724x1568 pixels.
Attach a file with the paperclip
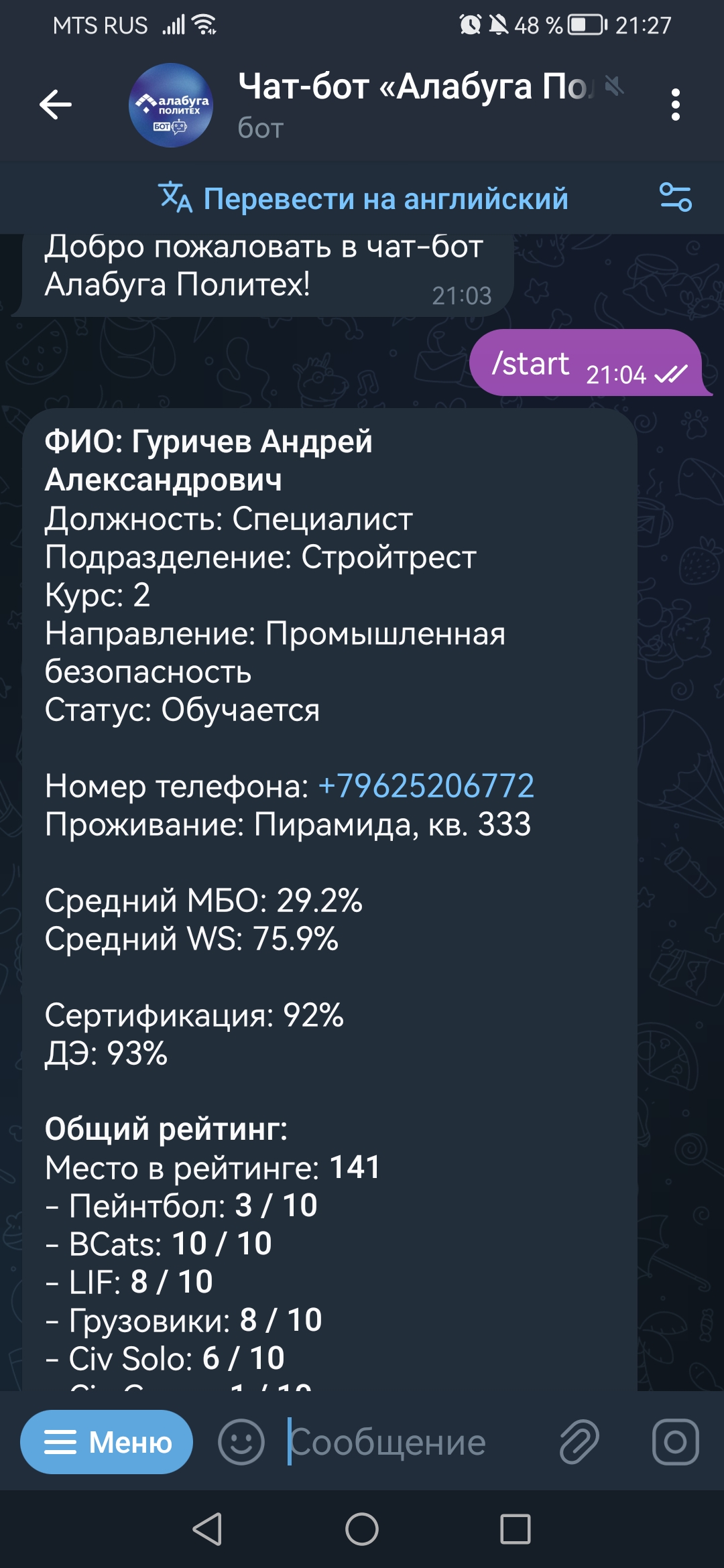[x=579, y=1442]
